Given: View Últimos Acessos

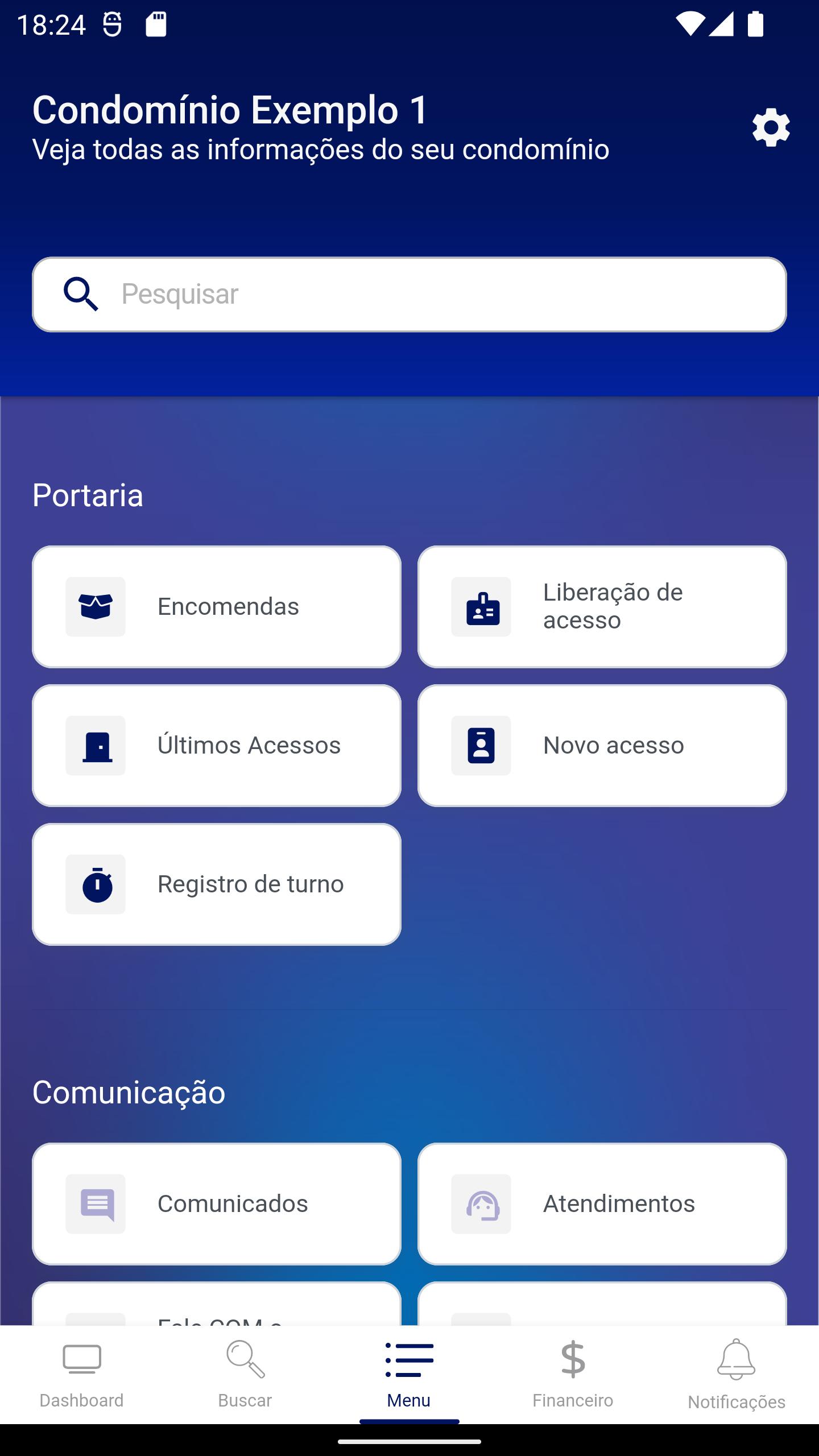Looking at the screenshot, I should [x=217, y=746].
